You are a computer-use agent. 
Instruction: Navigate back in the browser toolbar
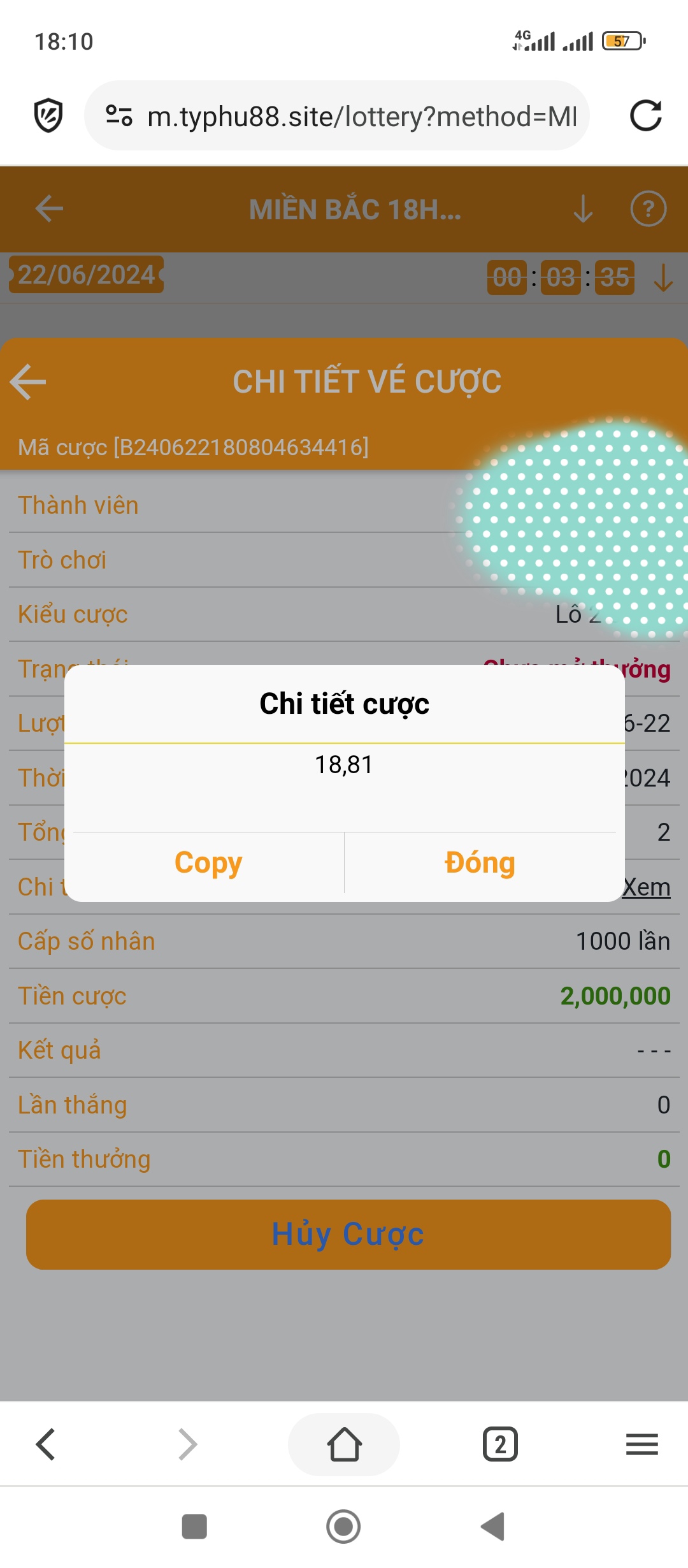pos(46,1444)
